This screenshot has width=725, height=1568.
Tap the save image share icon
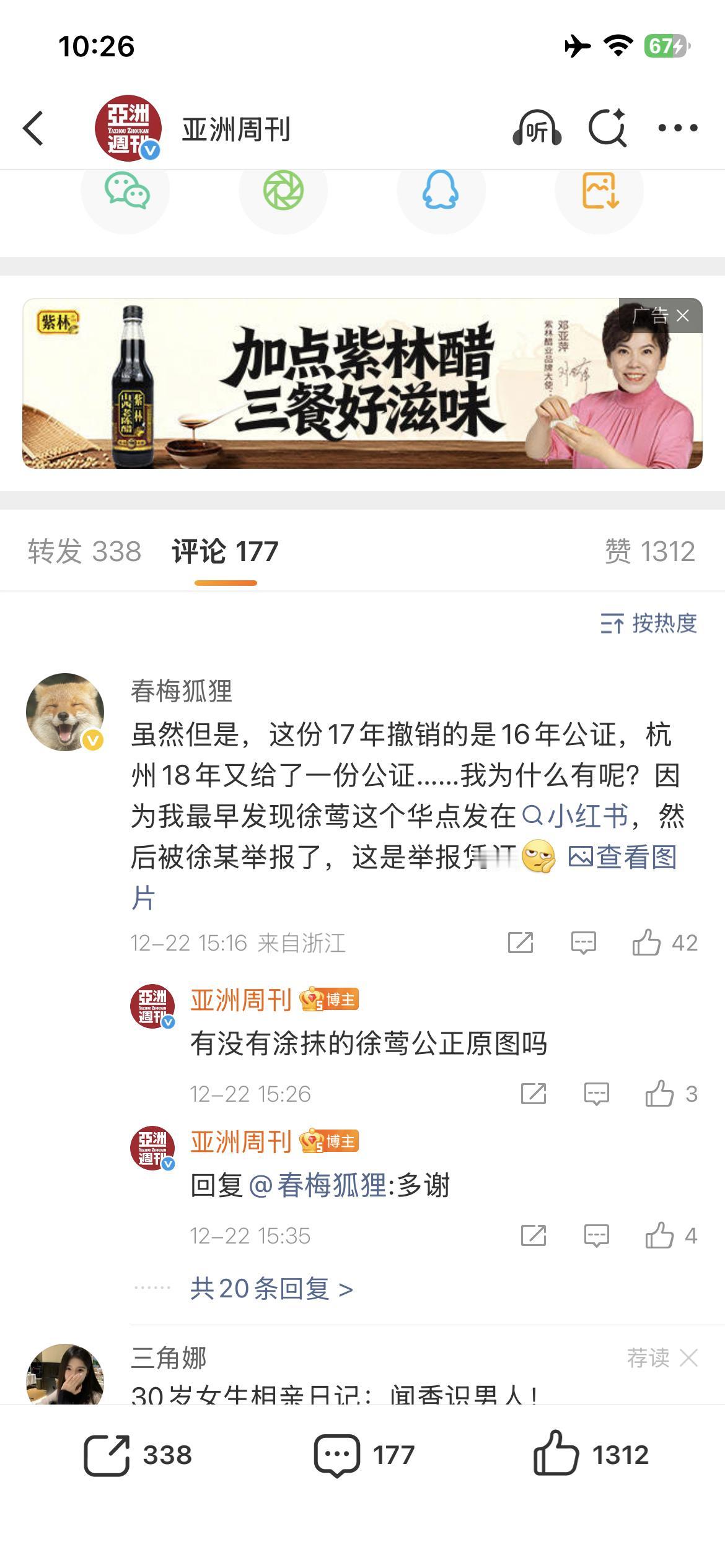tap(598, 192)
